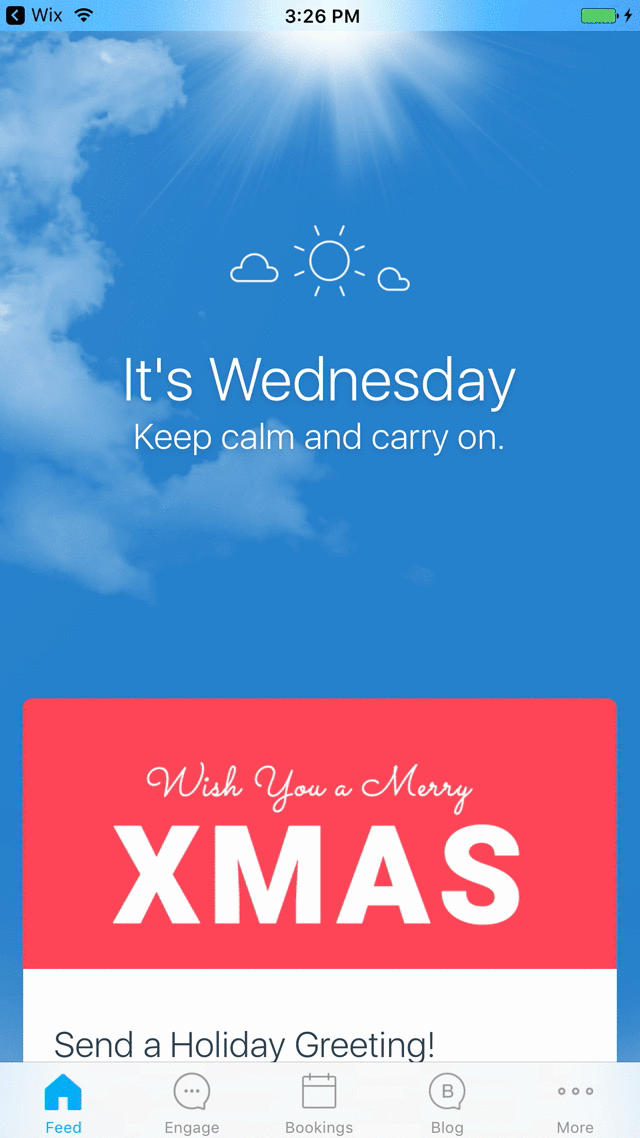Open the More tab
The height and width of the screenshot is (1138, 640).
pos(575,1101)
